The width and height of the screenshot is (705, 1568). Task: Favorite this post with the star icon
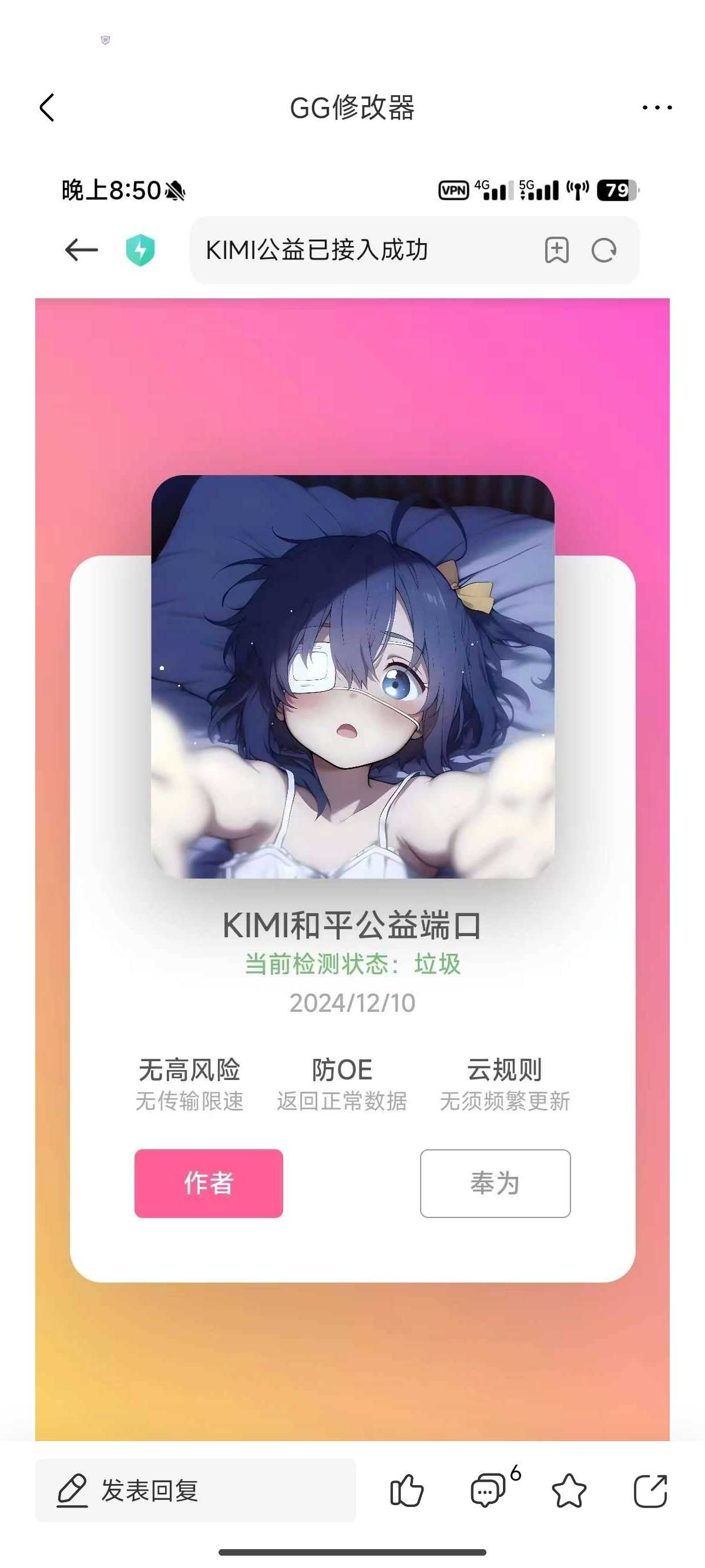pos(569,1490)
